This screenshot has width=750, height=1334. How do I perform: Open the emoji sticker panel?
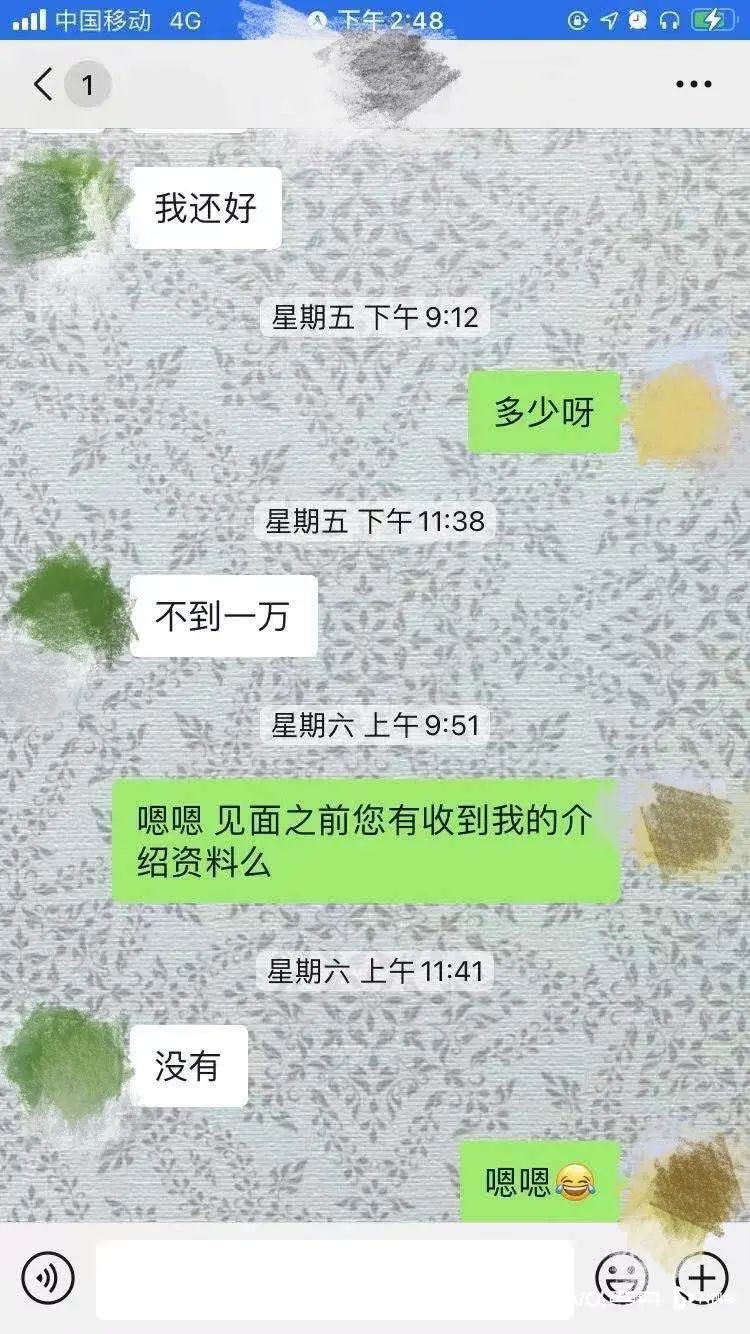click(621, 1278)
